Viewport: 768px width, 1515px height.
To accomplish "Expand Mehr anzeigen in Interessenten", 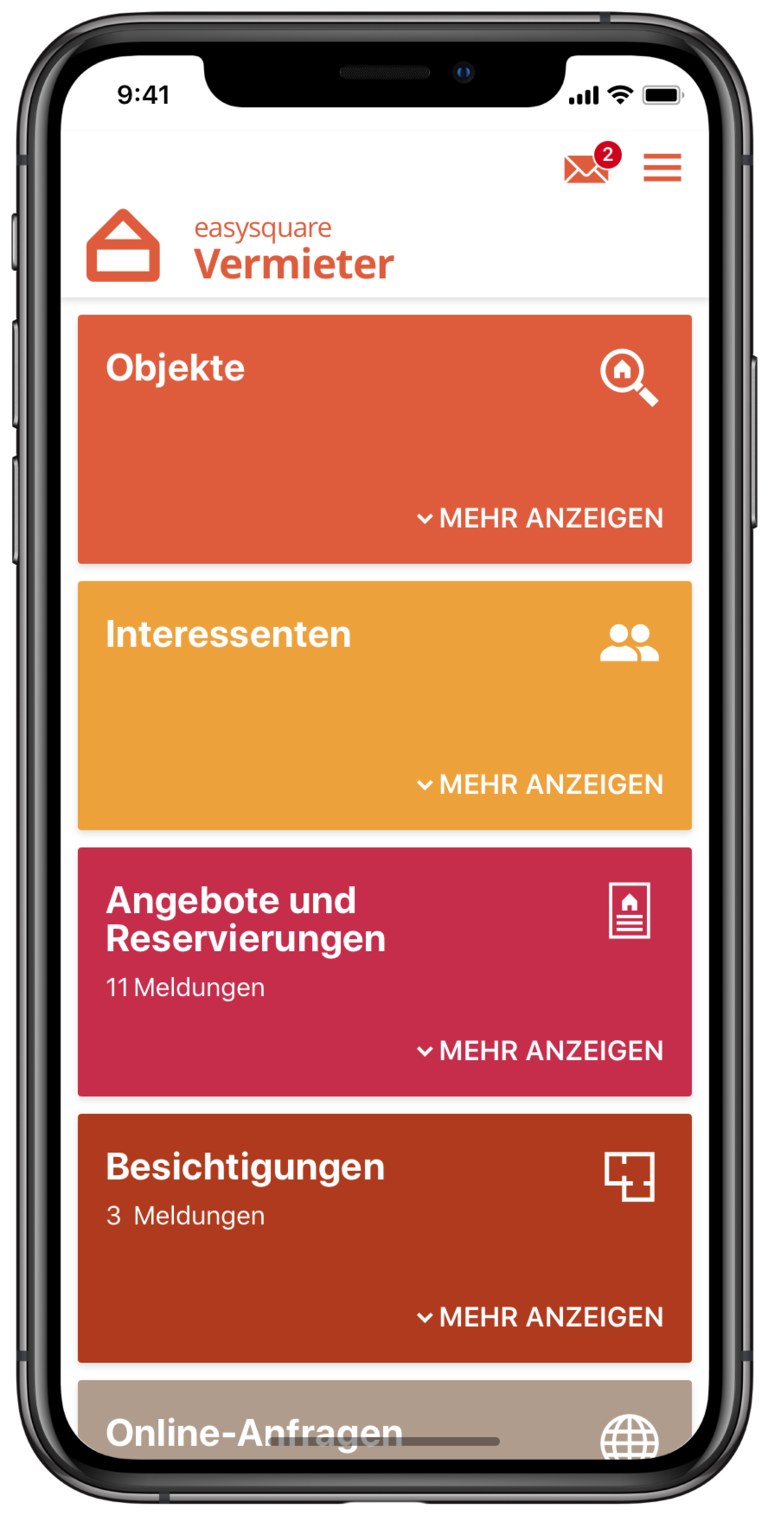I will point(540,784).
